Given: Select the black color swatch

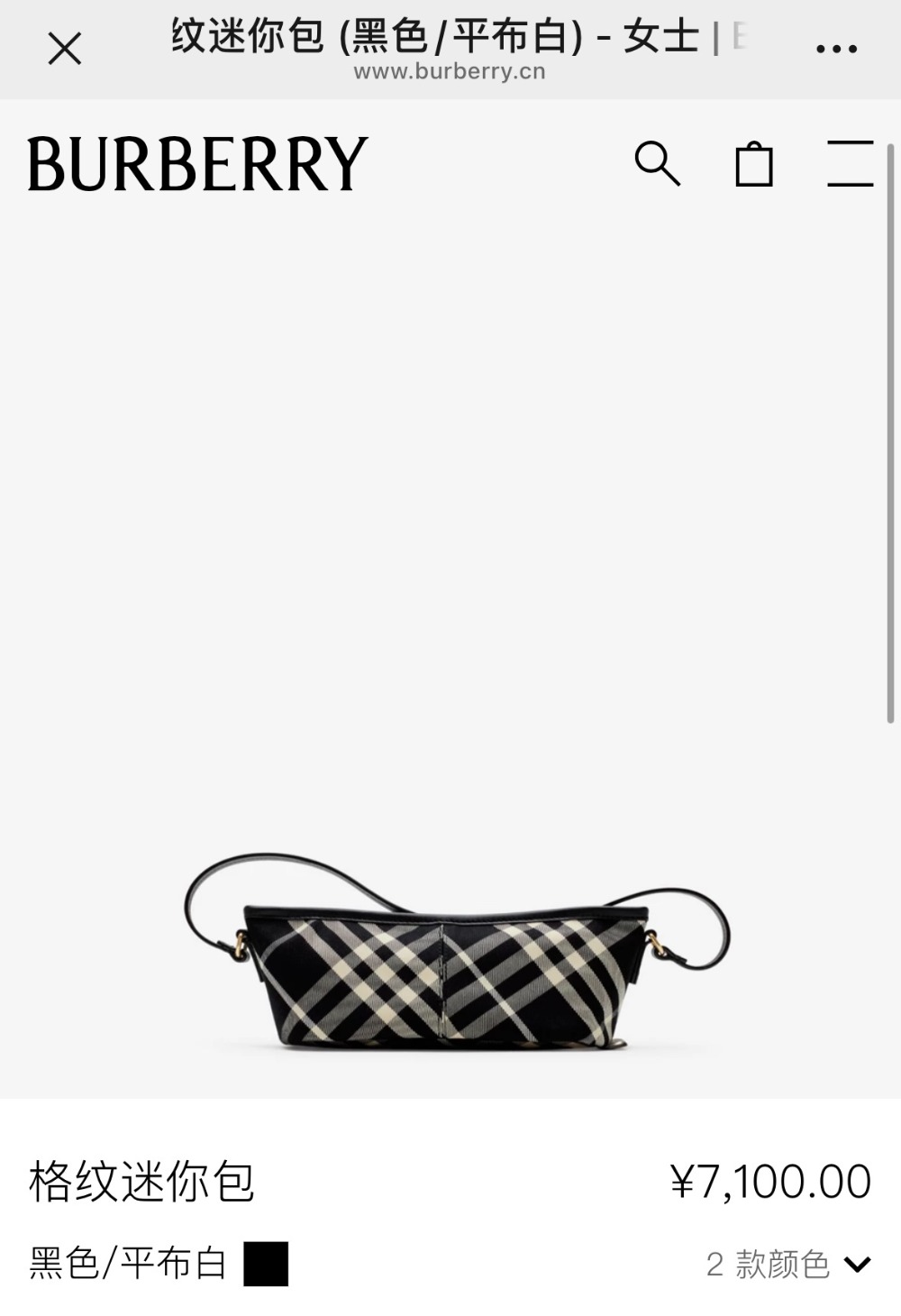Looking at the screenshot, I should coord(266,1264).
